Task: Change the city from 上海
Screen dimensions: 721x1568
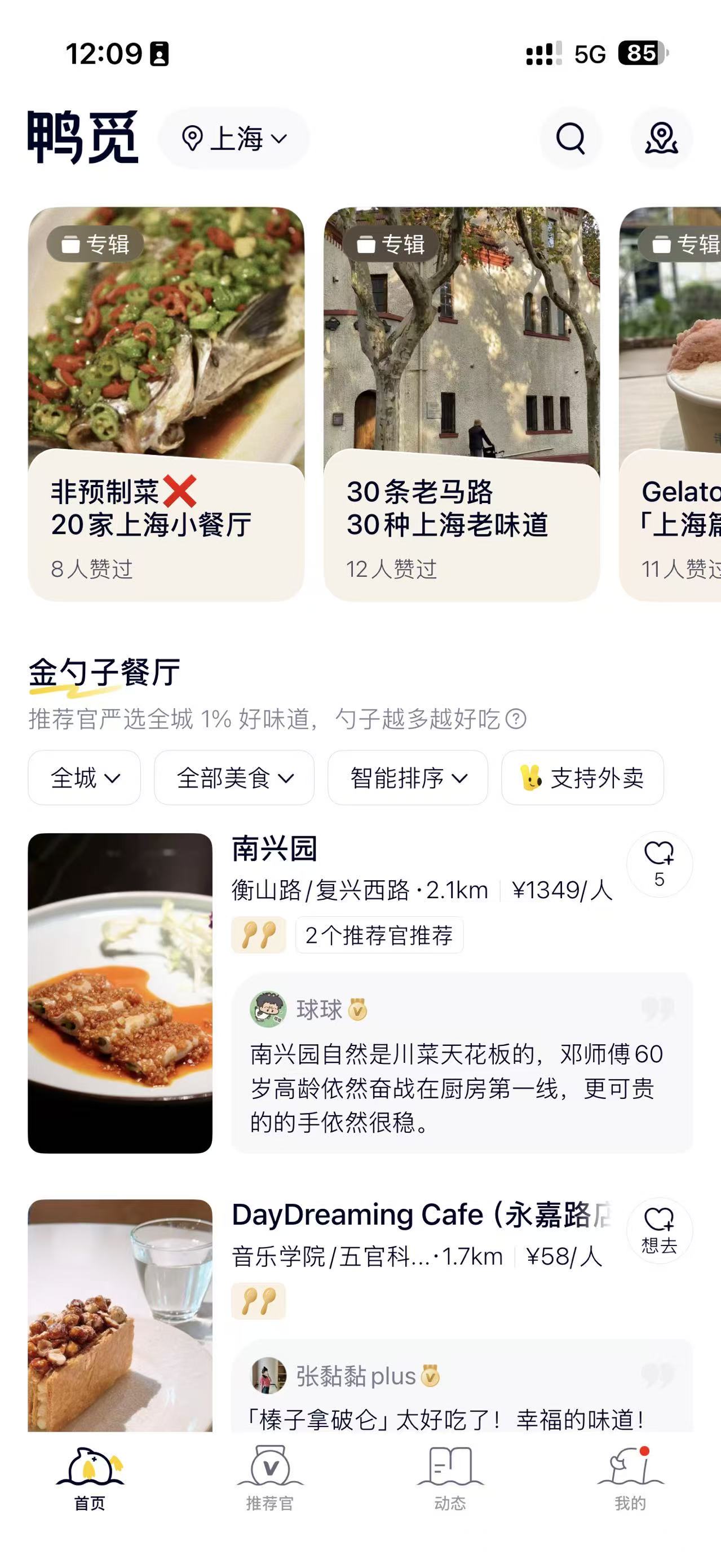Action: pos(235,138)
